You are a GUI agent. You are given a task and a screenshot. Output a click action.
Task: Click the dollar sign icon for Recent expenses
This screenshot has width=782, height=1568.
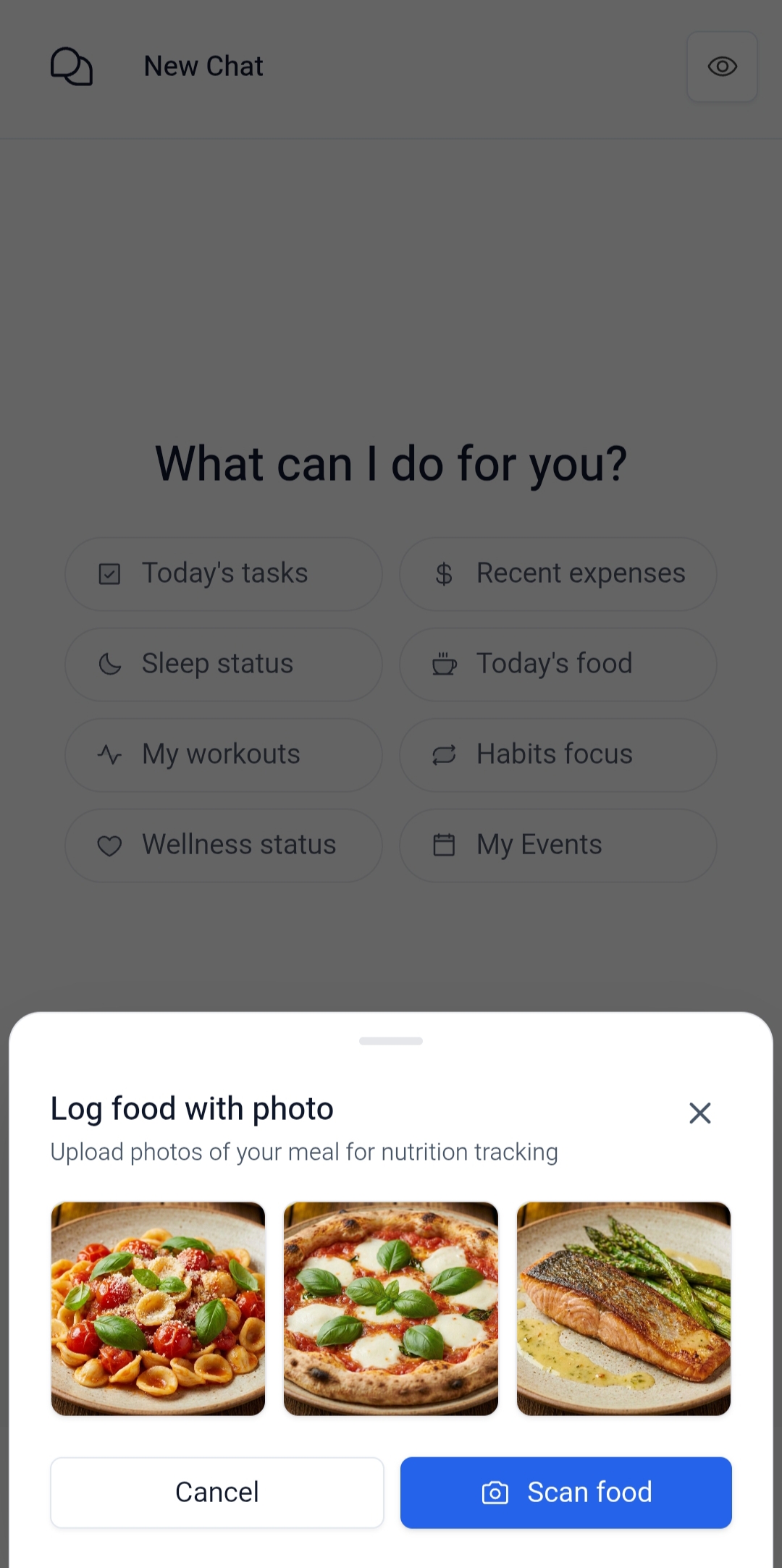click(x=445, y=573)
